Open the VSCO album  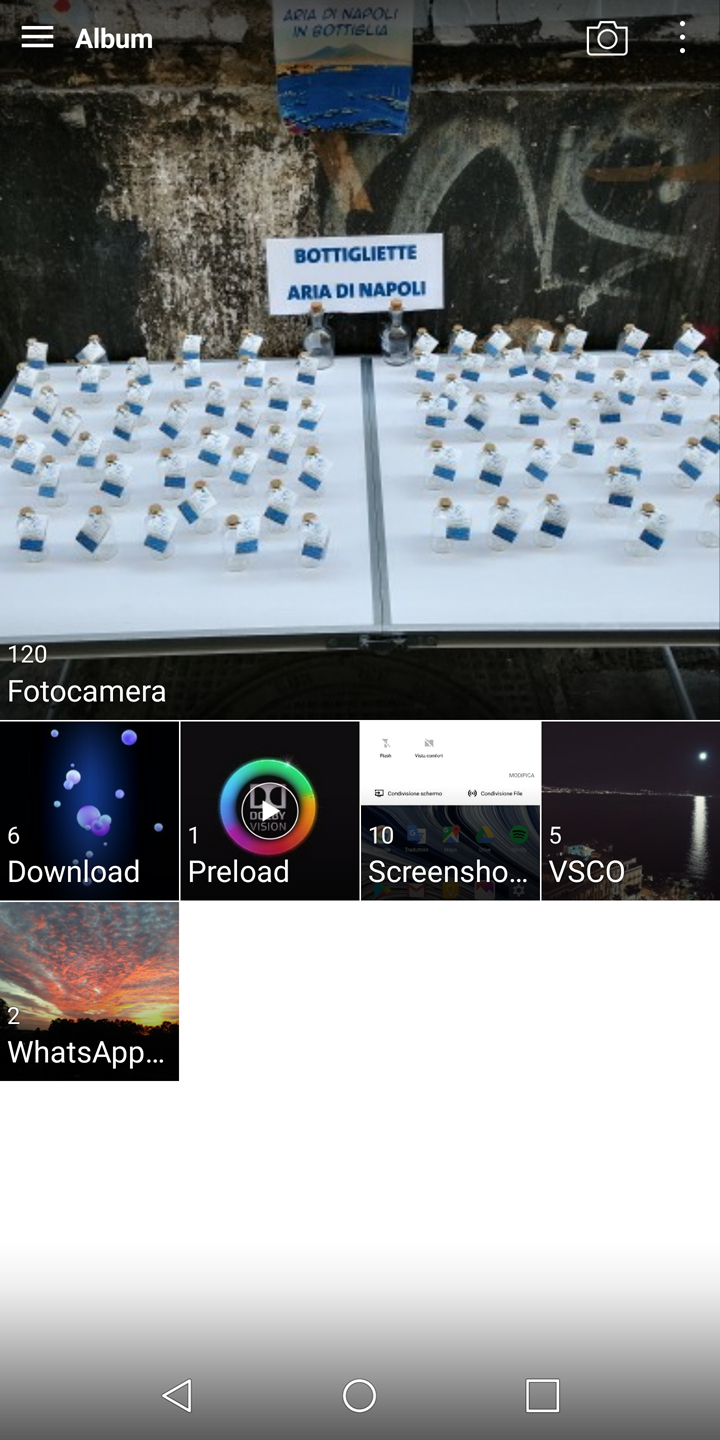pyautogui.click(x=631, y=811)
